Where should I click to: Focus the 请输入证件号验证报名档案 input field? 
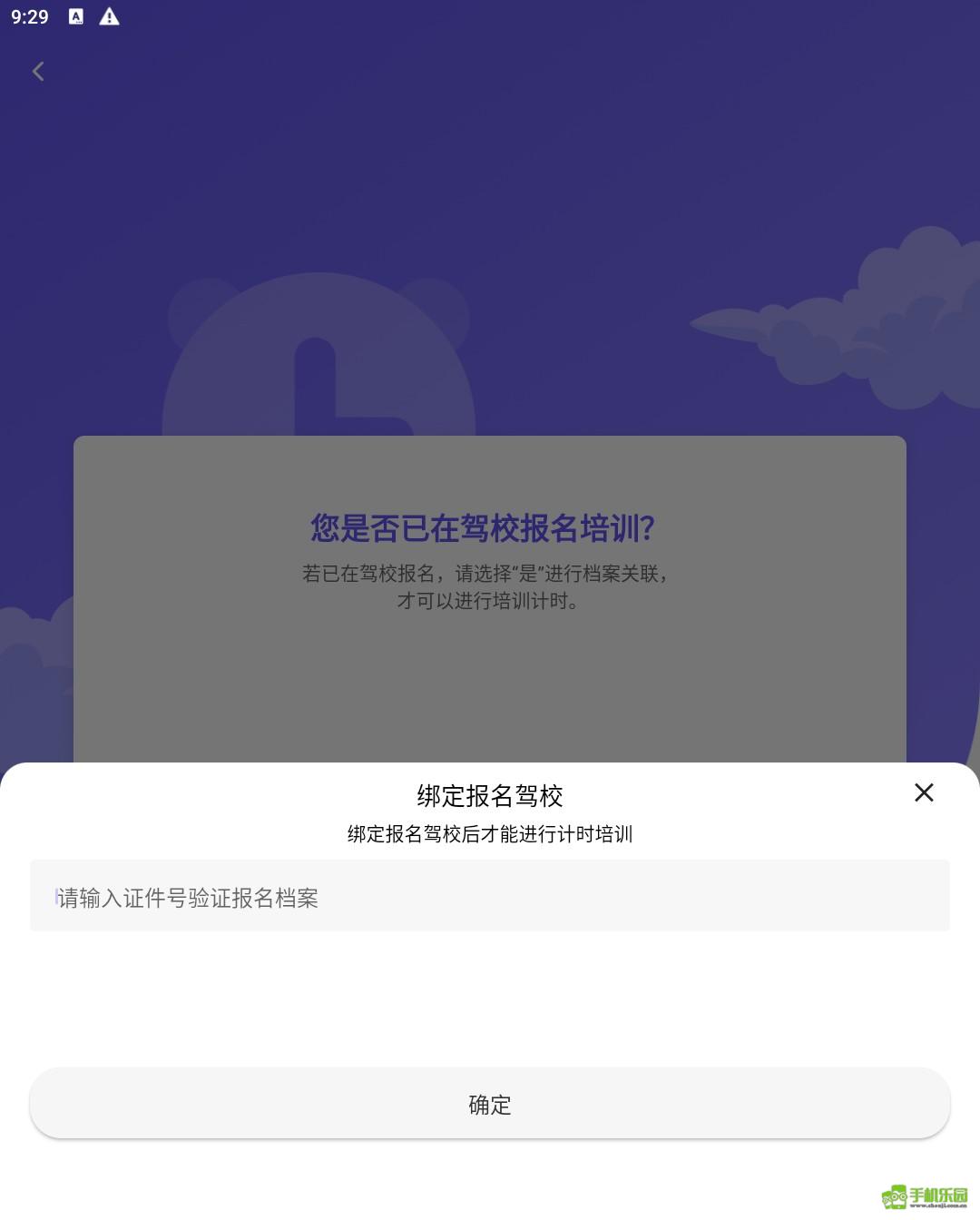click(490, 896)
